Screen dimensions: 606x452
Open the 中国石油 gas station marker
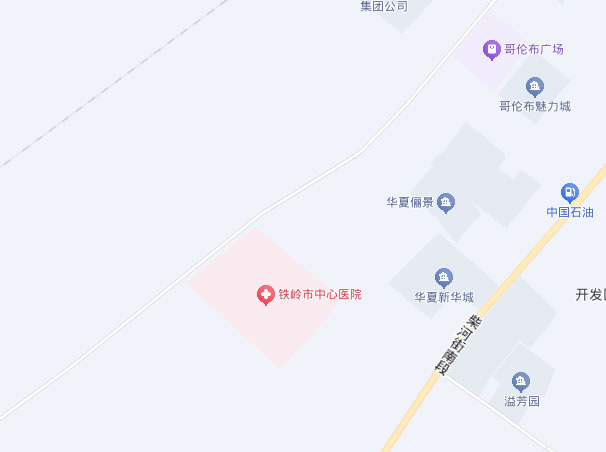coord(570,192)
